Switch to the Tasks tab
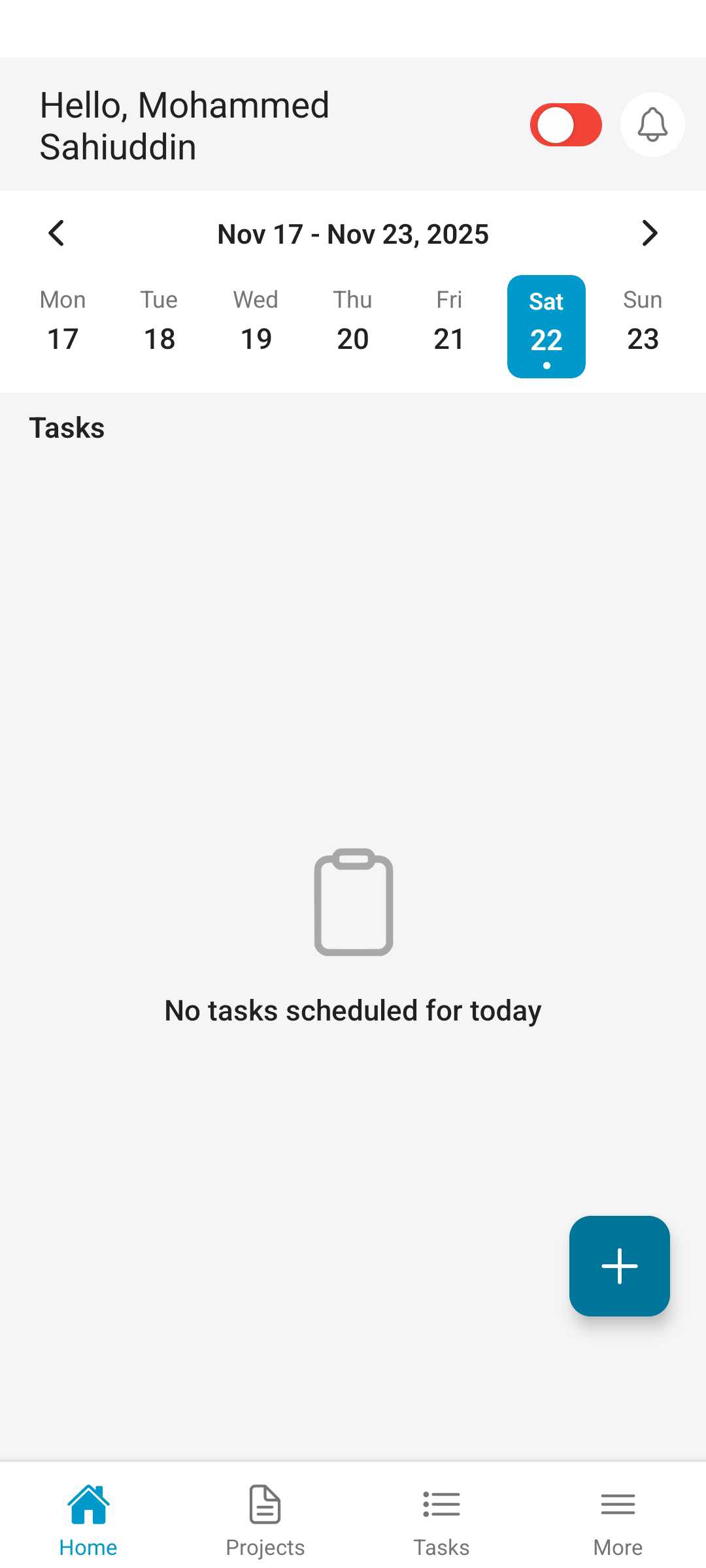706x1568 pixels. click(441, 1520)
